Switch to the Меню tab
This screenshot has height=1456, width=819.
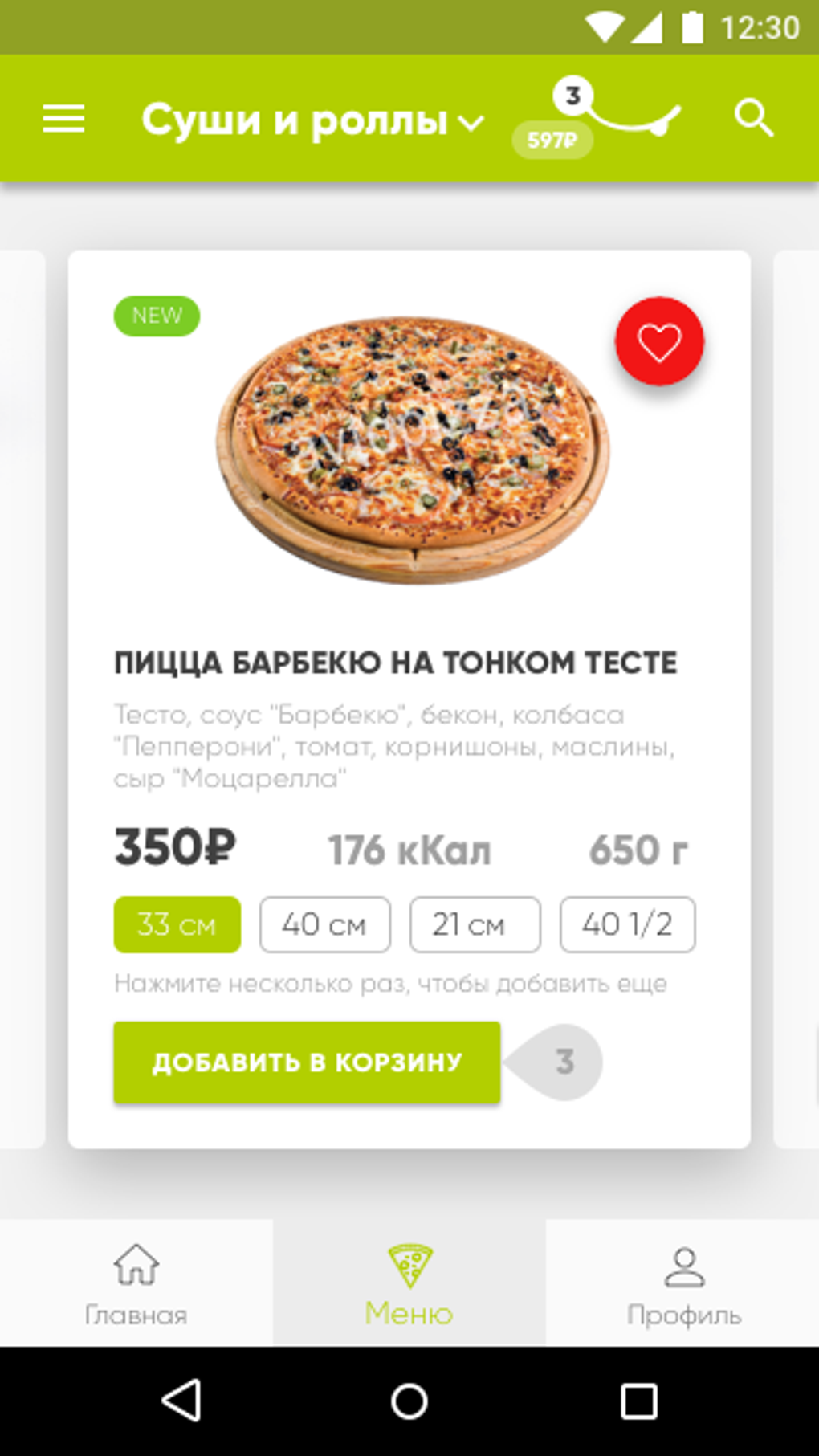409,1283
